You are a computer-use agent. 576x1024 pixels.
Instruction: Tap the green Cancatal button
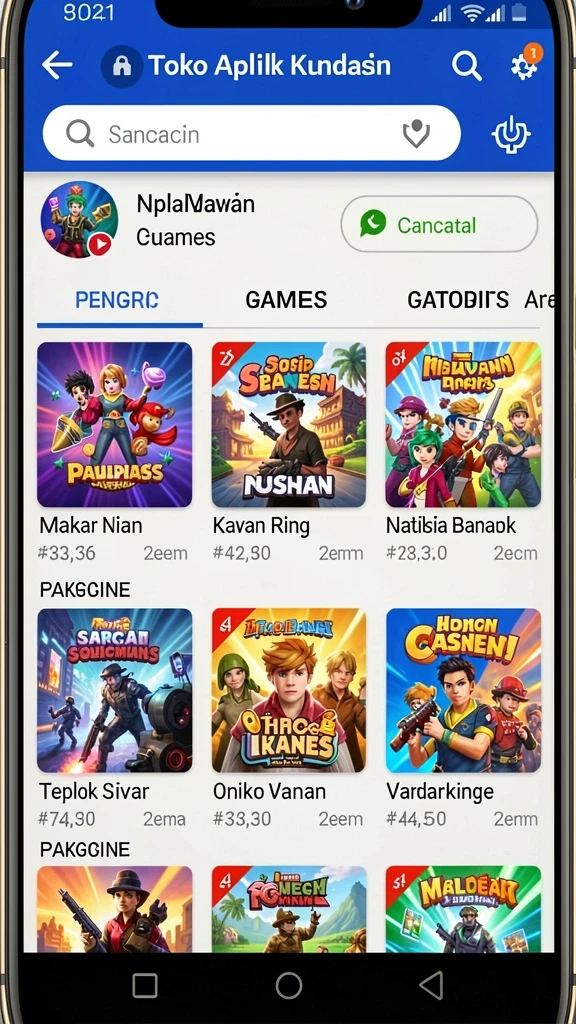point(440,224)
